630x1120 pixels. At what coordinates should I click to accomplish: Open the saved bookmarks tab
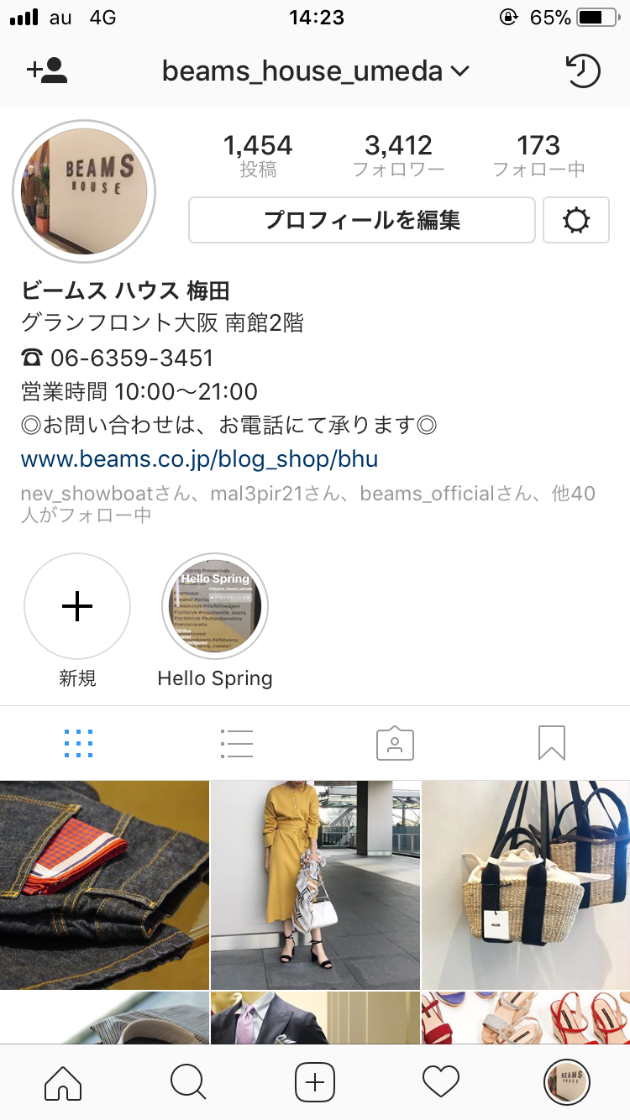552,743
